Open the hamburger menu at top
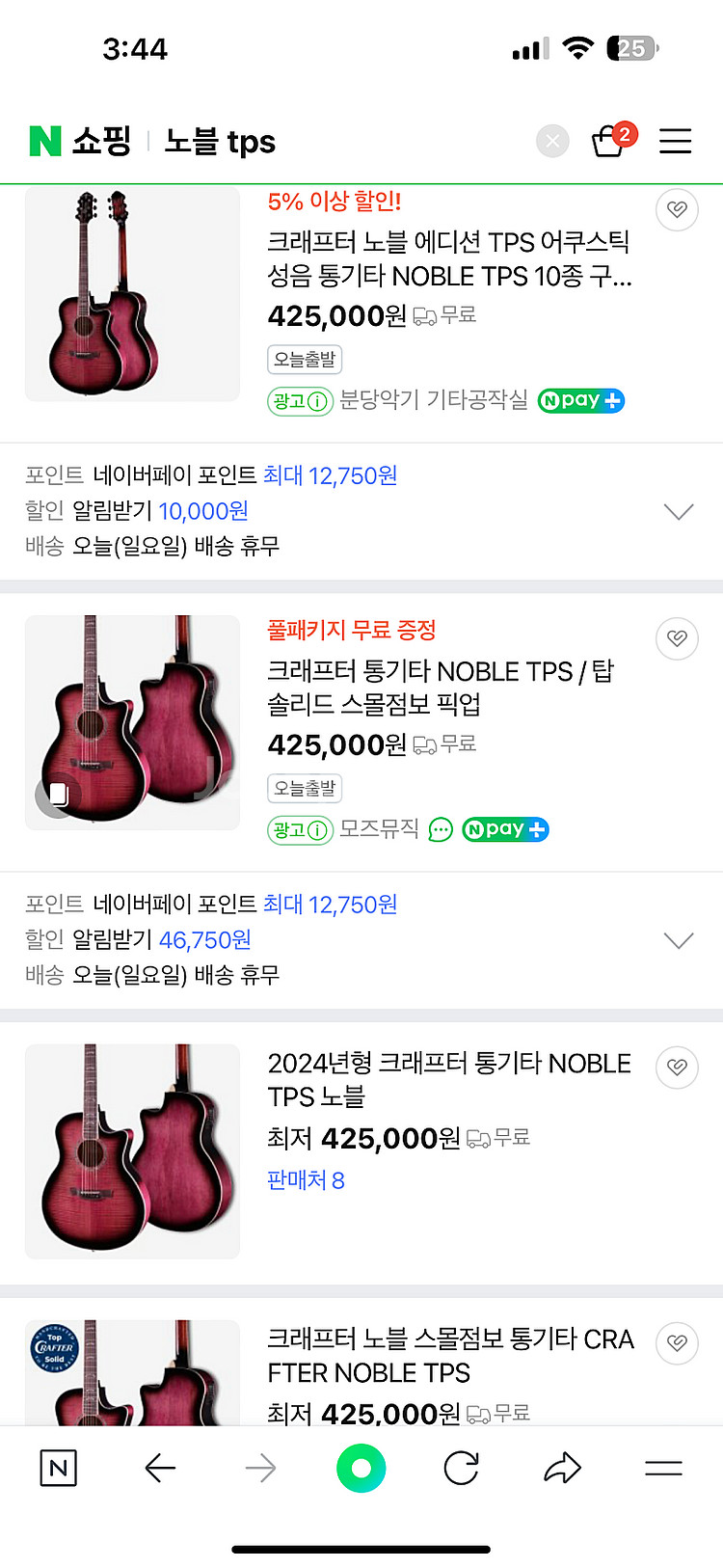 (x=675, y=141)
